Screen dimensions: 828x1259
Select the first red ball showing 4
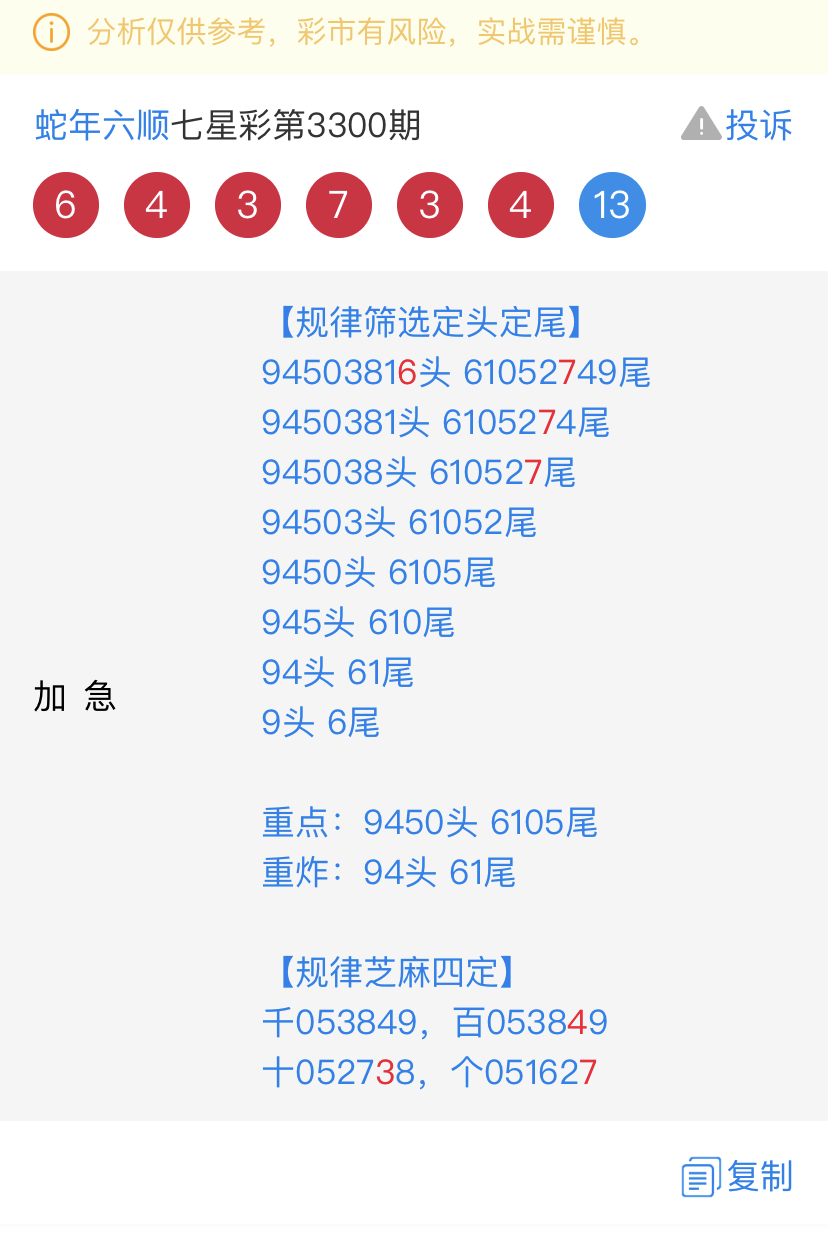tap(157, 205)
